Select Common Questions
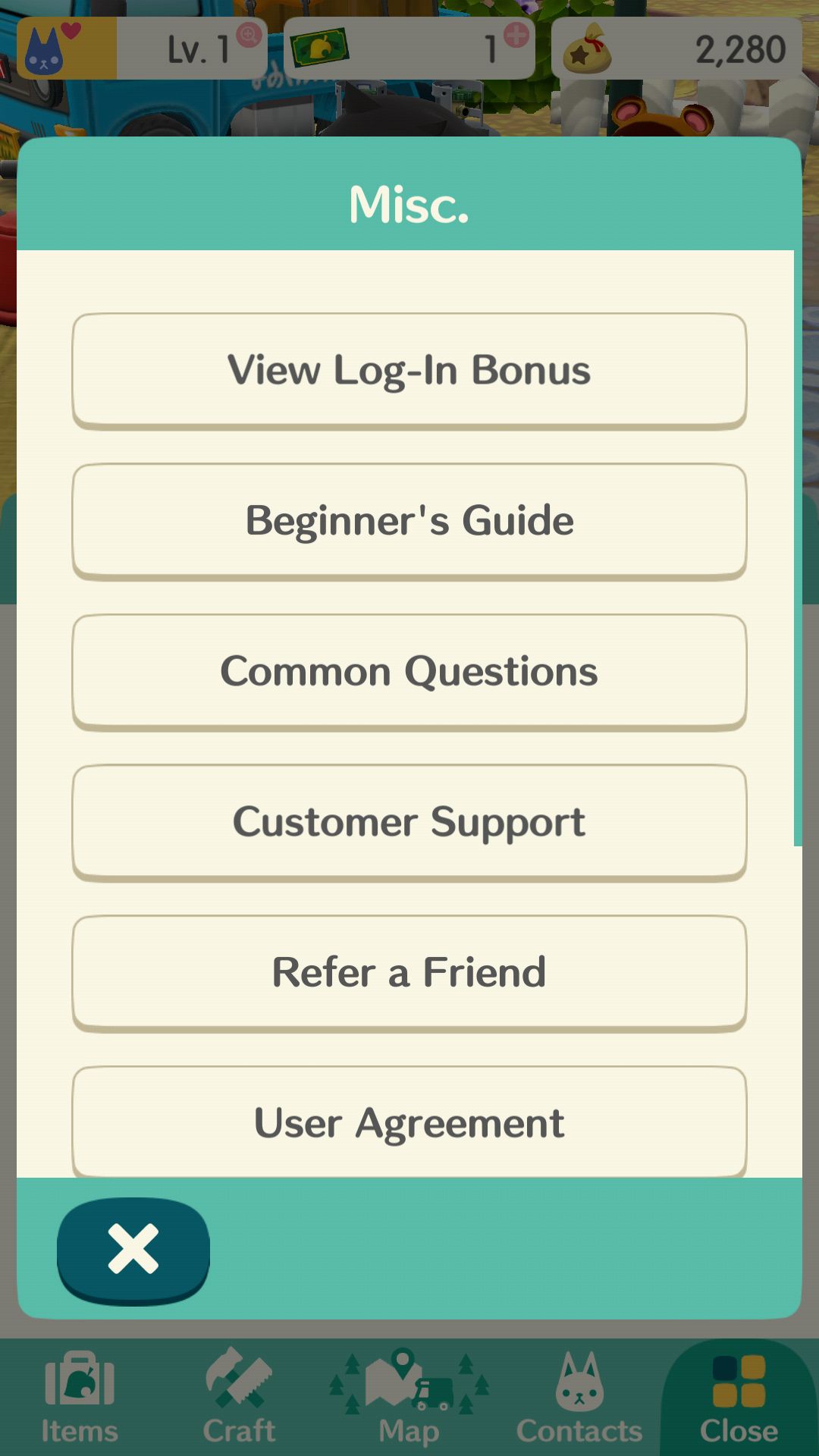Screen dimensions: 819x1456 click(x=409, y=672)
